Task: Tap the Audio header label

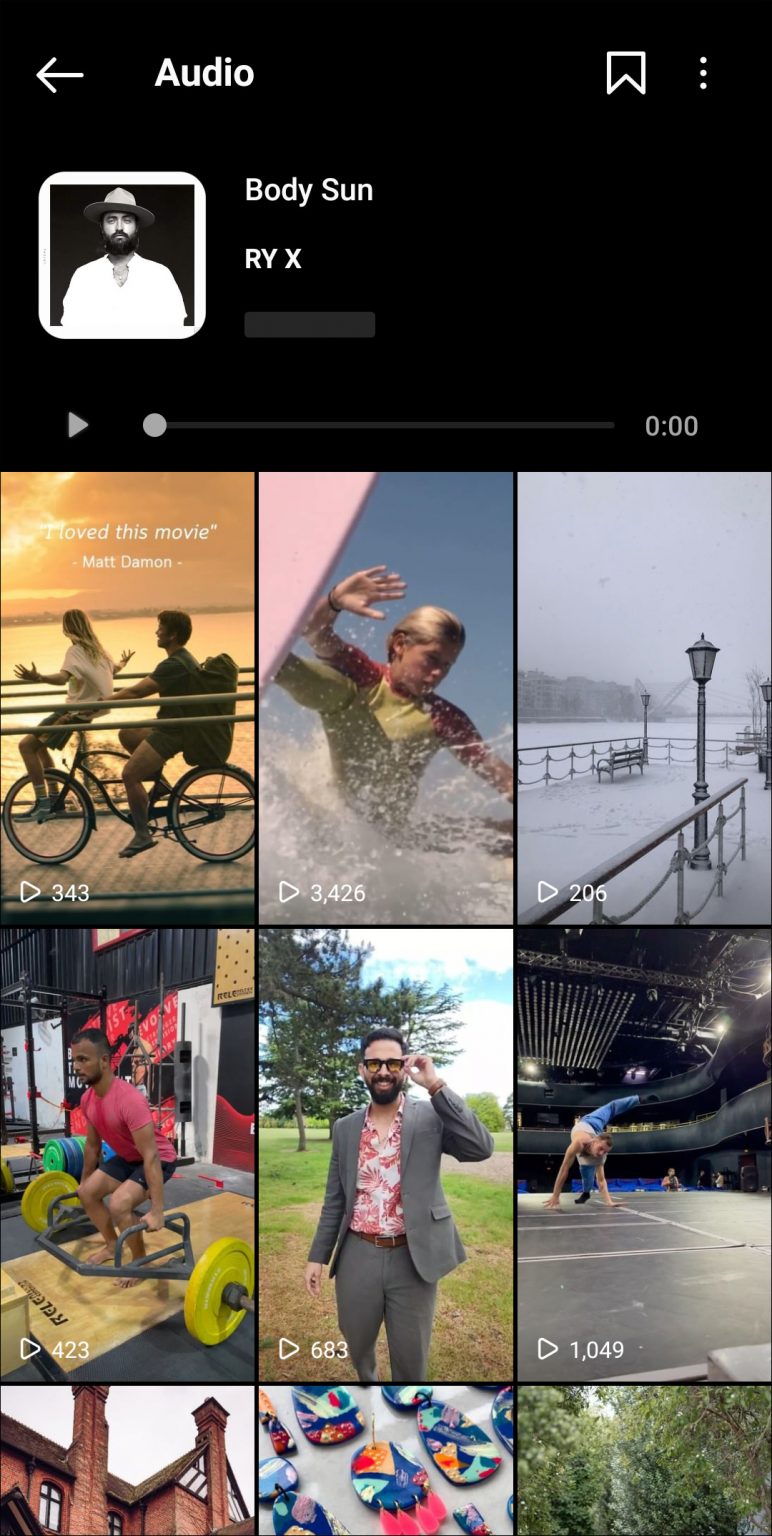Action: 204,73
